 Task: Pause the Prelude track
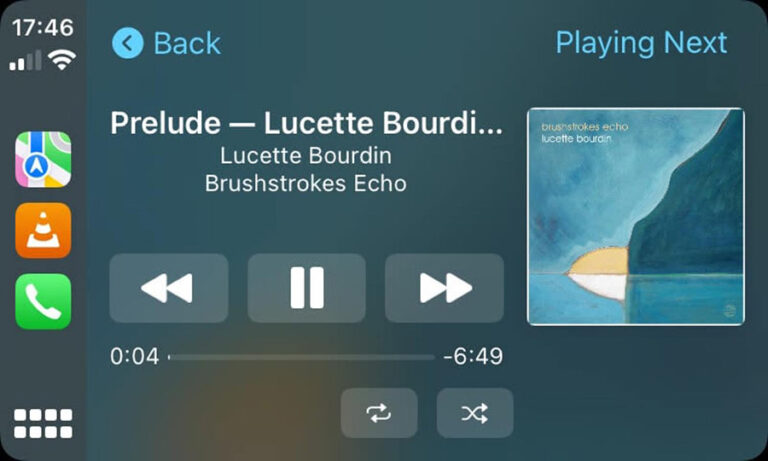306,288
